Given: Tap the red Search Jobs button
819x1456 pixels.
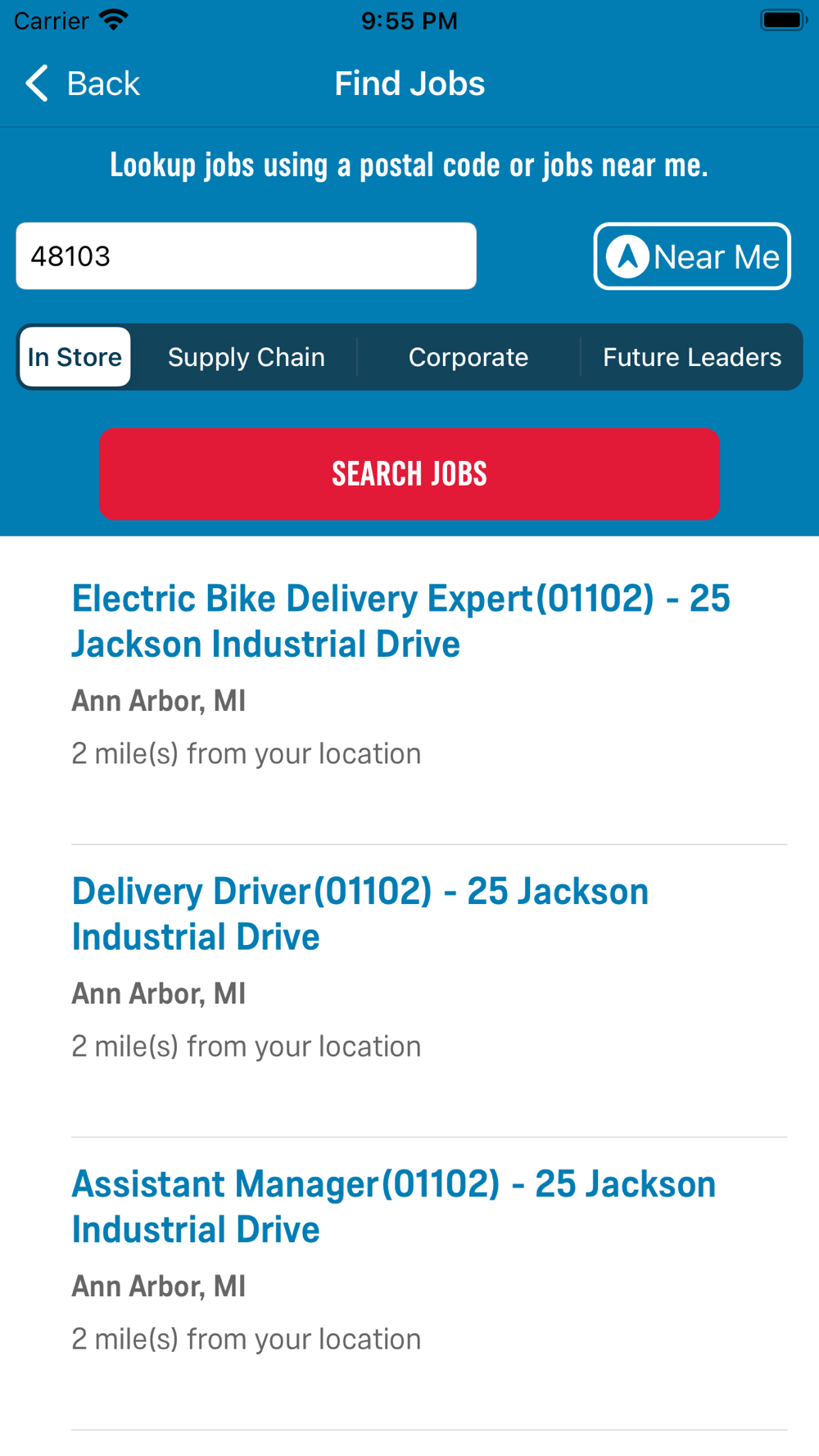Looking at the screenshot, I should click(409, 474).
